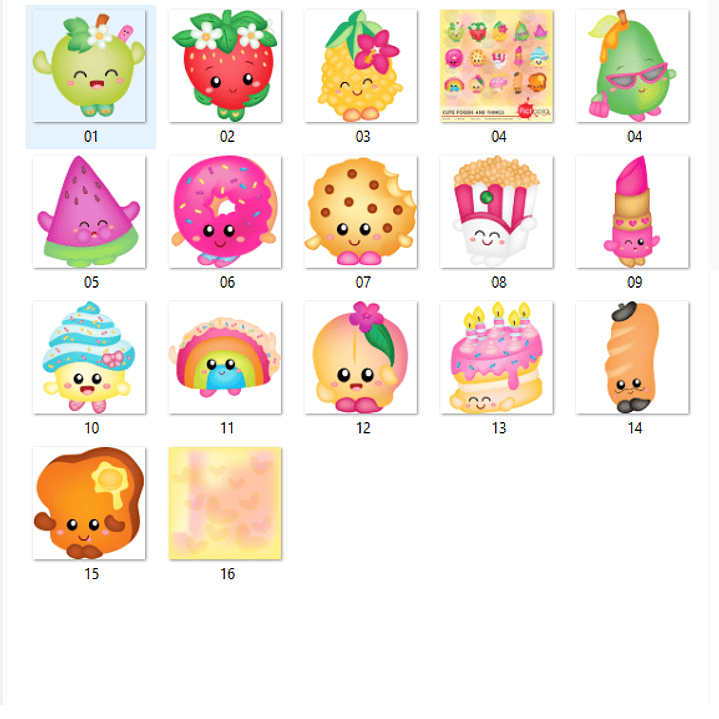Open the pink donut image 06
The height and width of the screenshot is (719, 719).
click(x=225, y=212)
